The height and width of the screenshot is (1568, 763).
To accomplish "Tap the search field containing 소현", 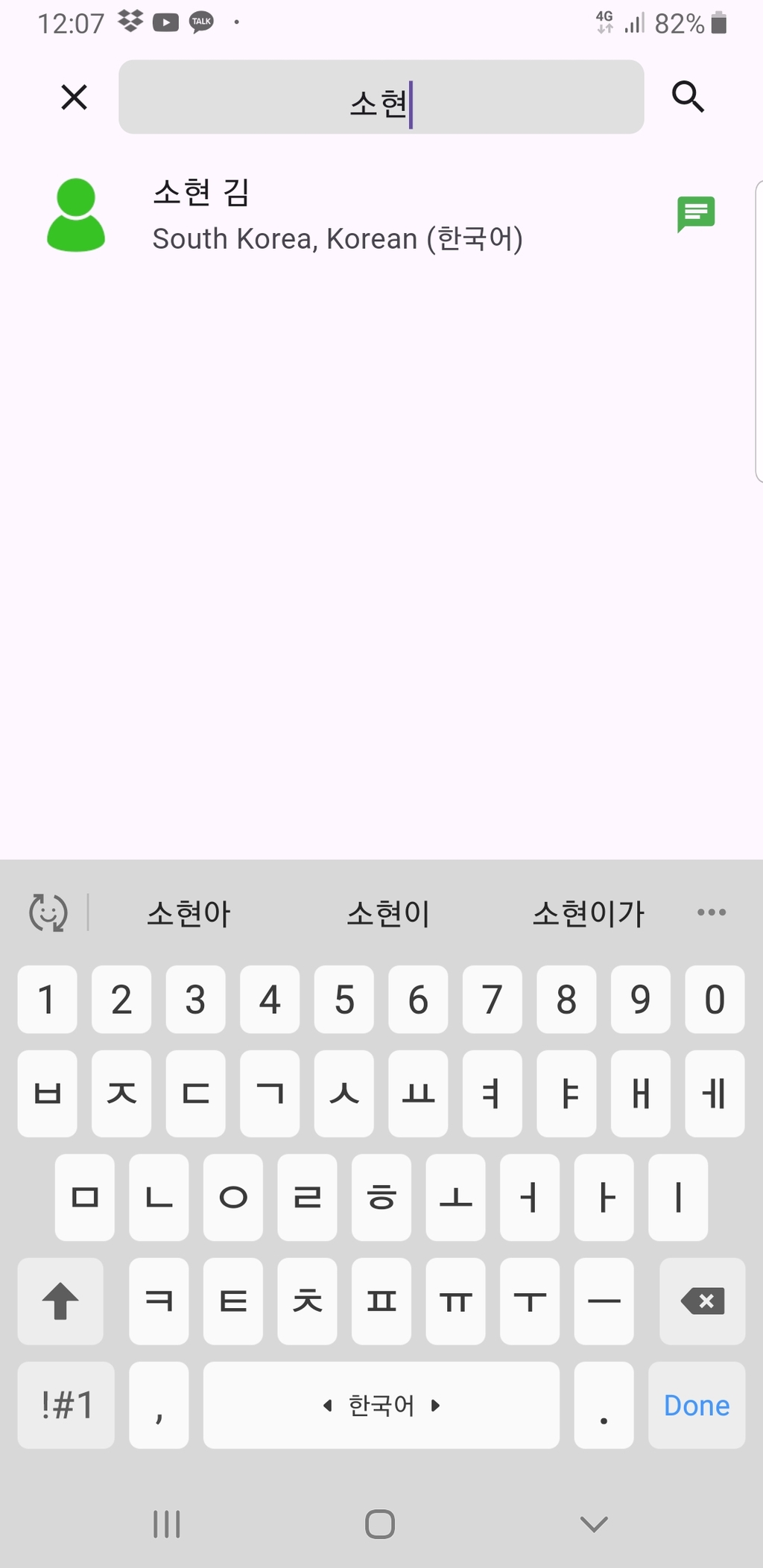I will coord(381,98).
